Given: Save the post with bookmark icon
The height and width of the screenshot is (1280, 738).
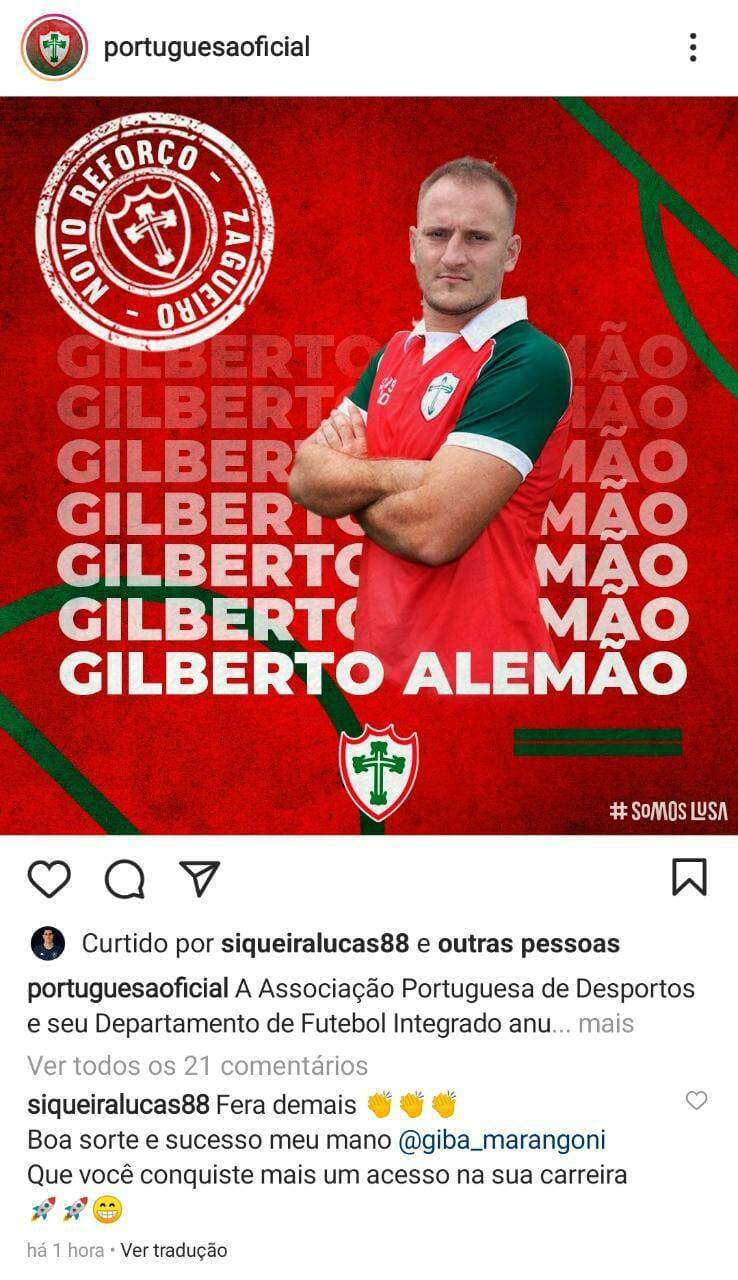Looking at the screenshot, I should point(689,878).
